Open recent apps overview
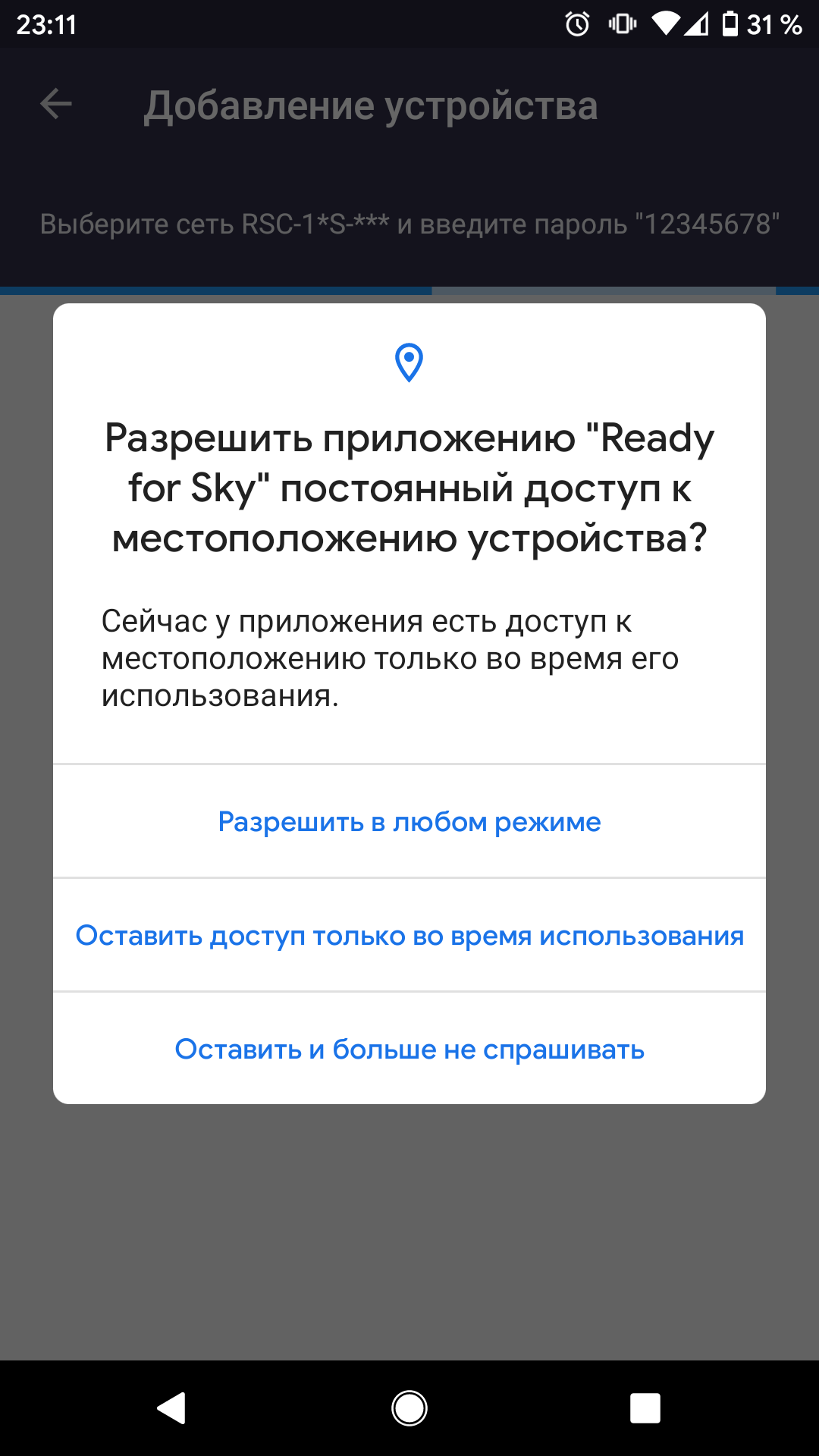The height and width of the screenshot is (1456, 819). coord(645,1408)
